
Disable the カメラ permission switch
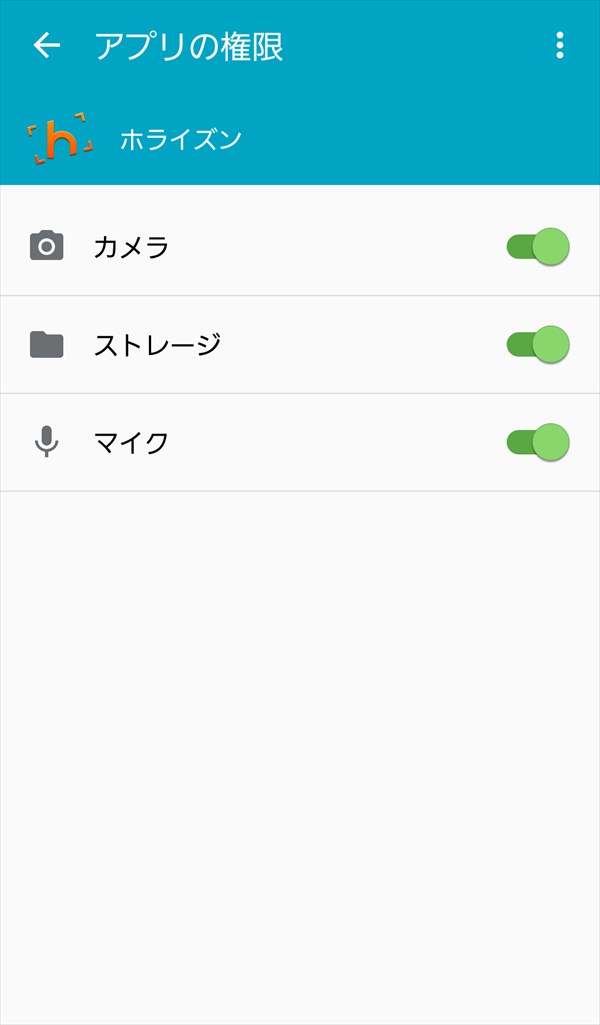click(538, 246)
